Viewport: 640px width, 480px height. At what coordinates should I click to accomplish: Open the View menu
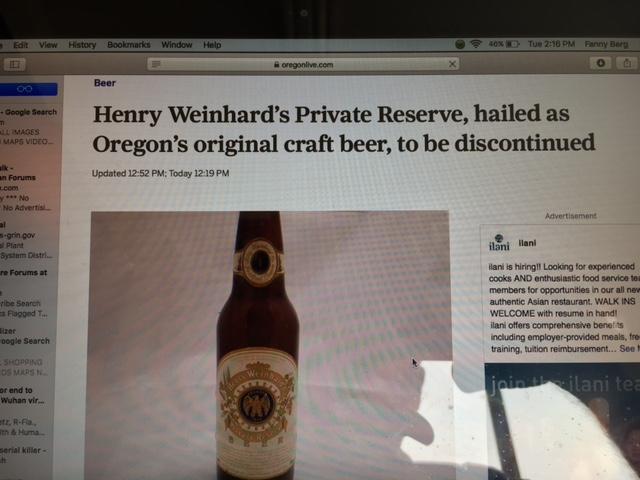[48, 45]
